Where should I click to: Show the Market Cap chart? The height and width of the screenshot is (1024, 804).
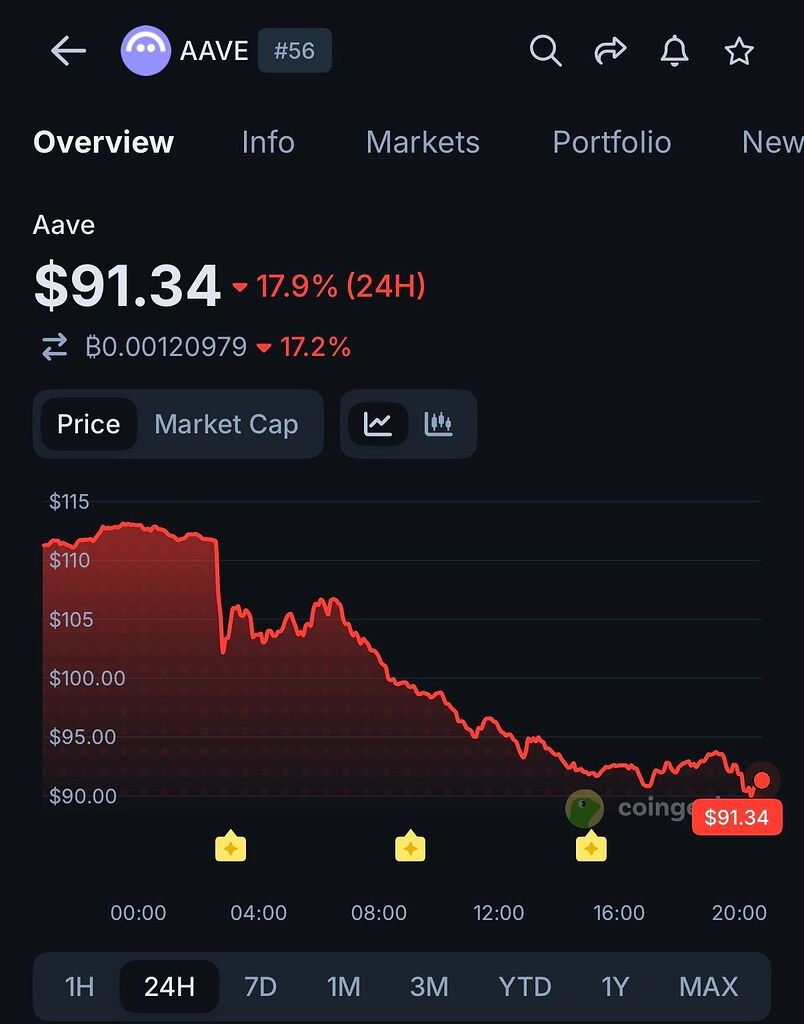coord(226,424)
